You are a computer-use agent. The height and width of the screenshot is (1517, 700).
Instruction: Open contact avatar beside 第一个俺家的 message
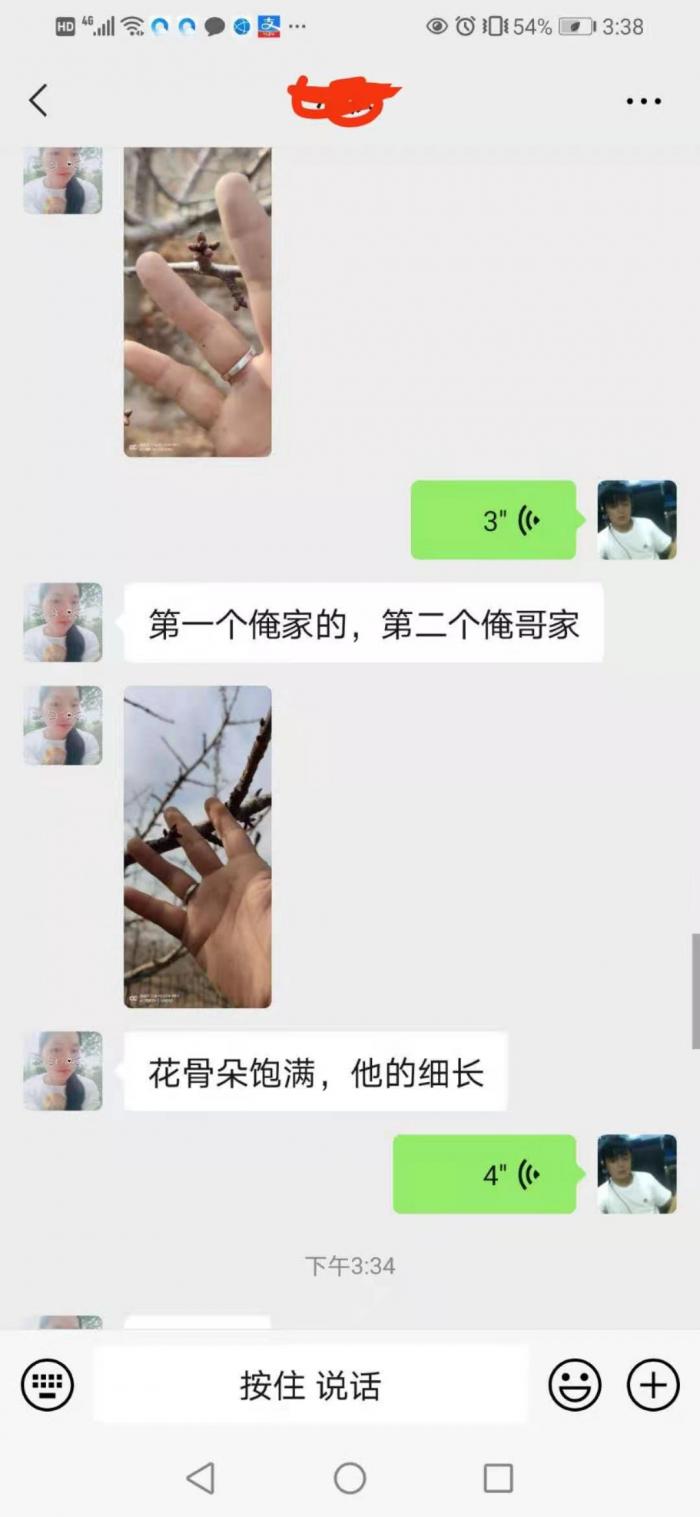(x=62, y=622)
